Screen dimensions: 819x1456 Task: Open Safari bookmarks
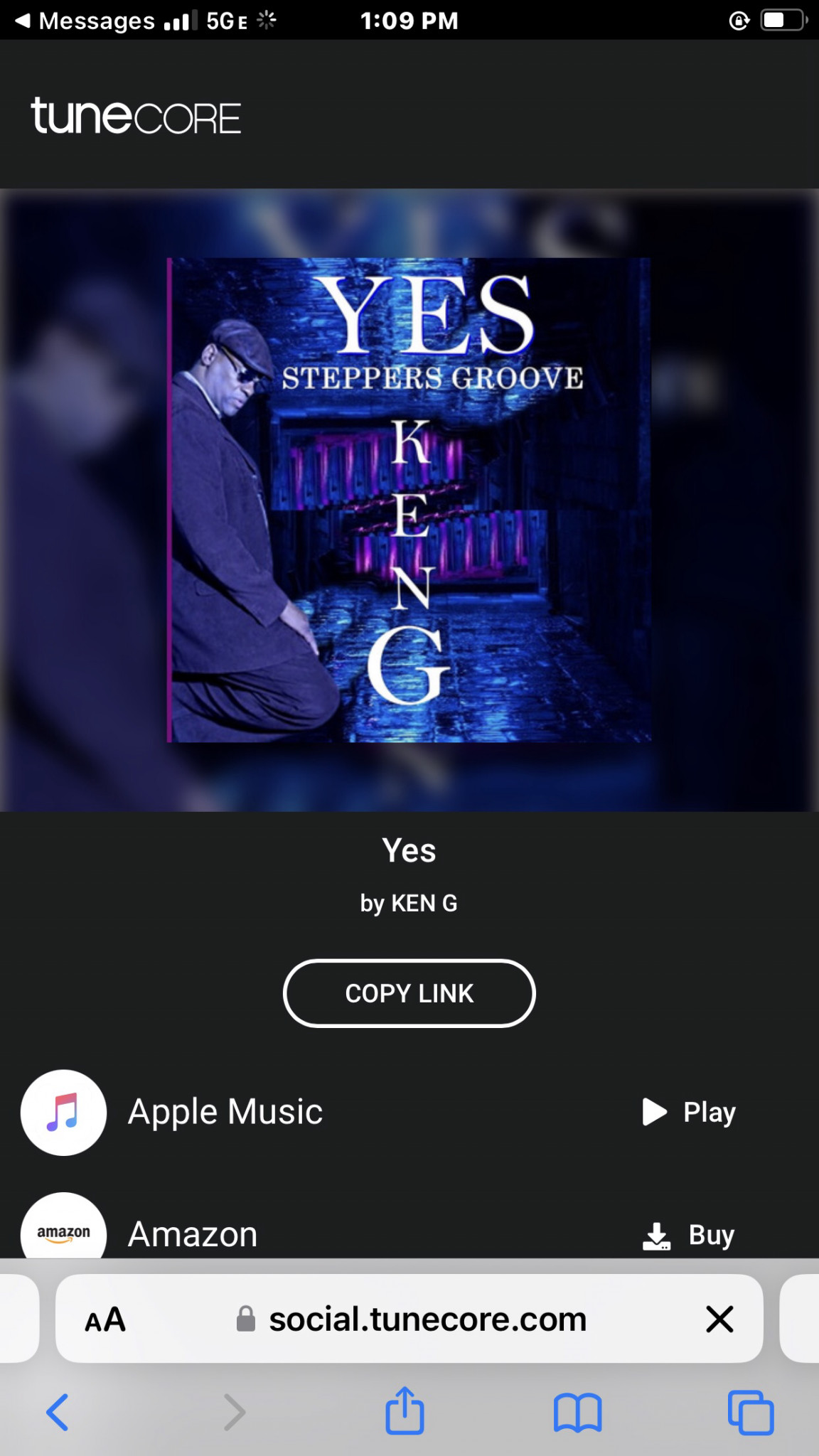coord(577,1412)
